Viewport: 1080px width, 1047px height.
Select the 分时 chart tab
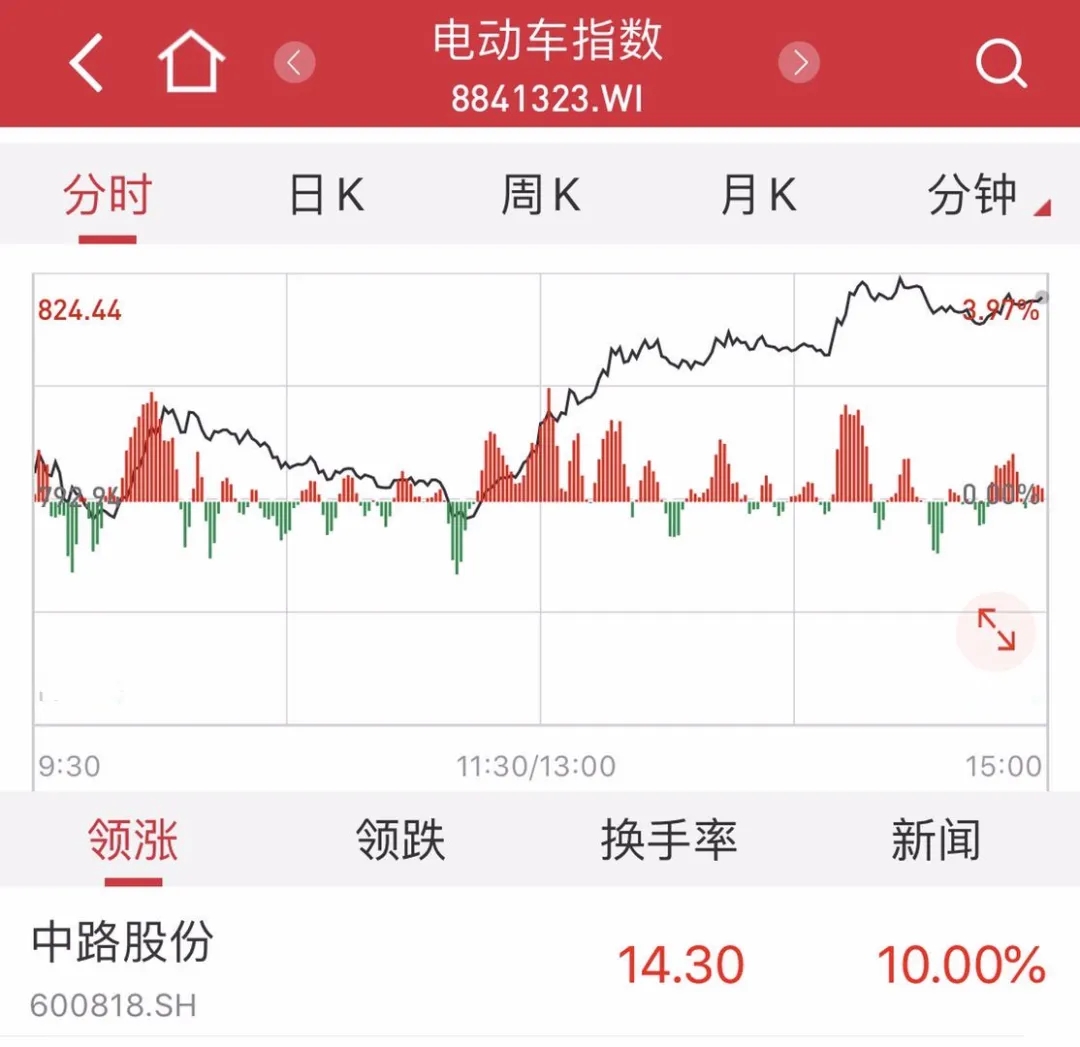pyautogui.click(x=107, y=195)
